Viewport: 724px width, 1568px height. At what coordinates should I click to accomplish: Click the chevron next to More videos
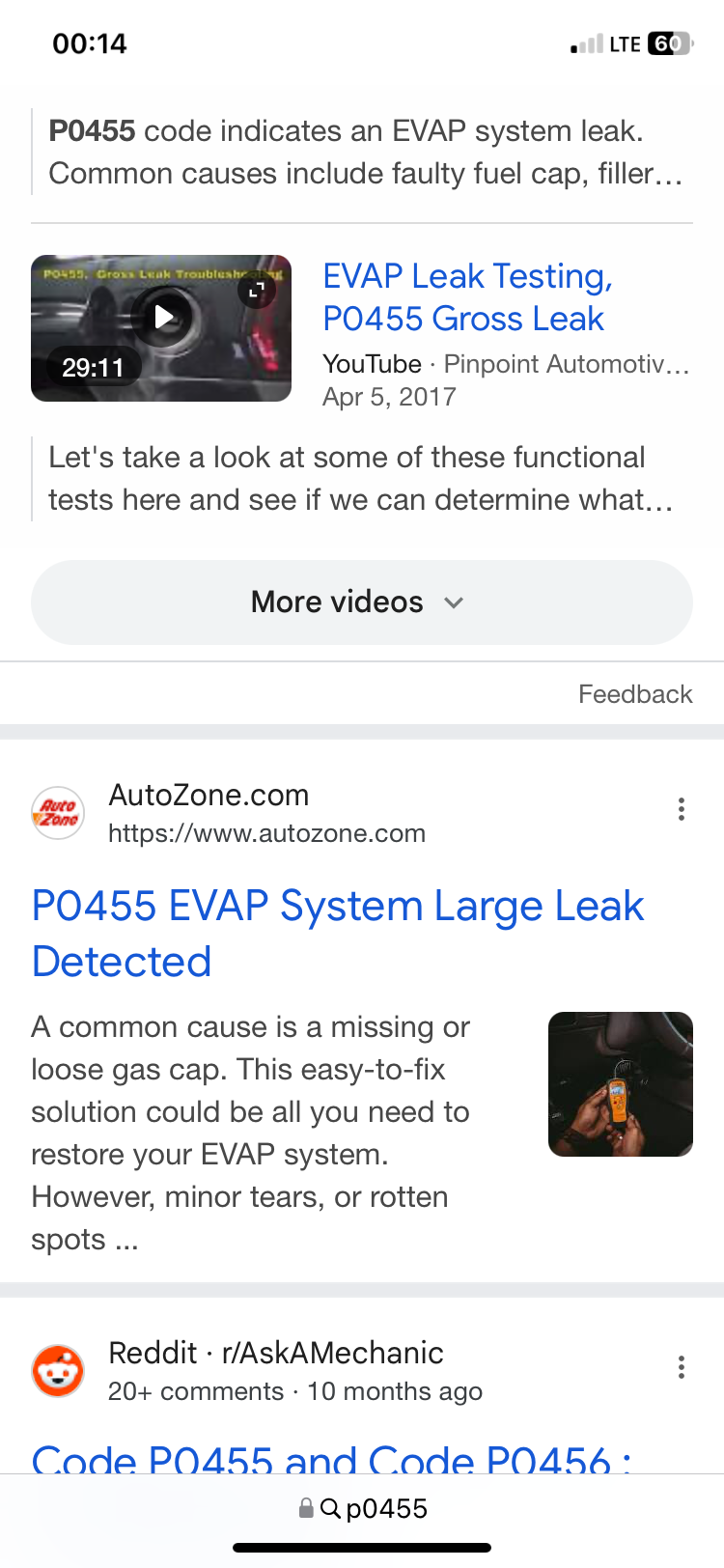(x=453, y=602)
